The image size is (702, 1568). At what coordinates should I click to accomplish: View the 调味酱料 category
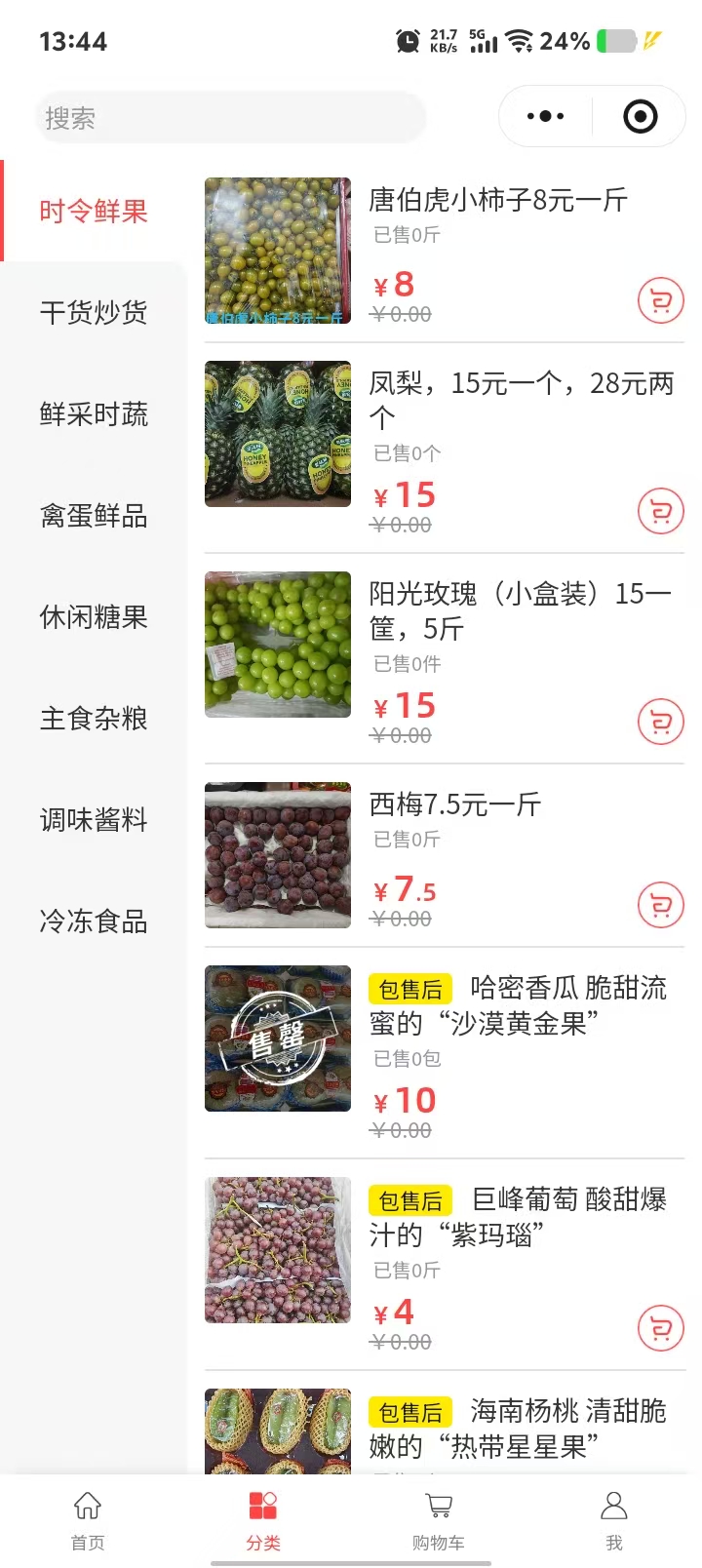click(x=94, y=819)
